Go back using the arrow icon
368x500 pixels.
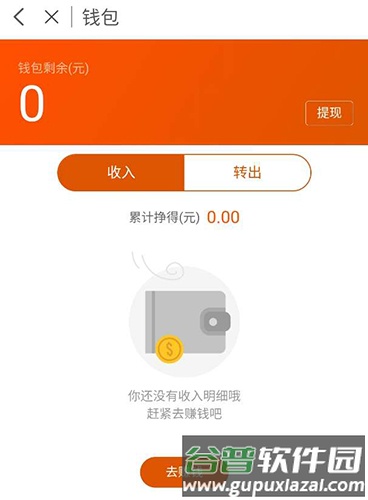pos(19,17)
